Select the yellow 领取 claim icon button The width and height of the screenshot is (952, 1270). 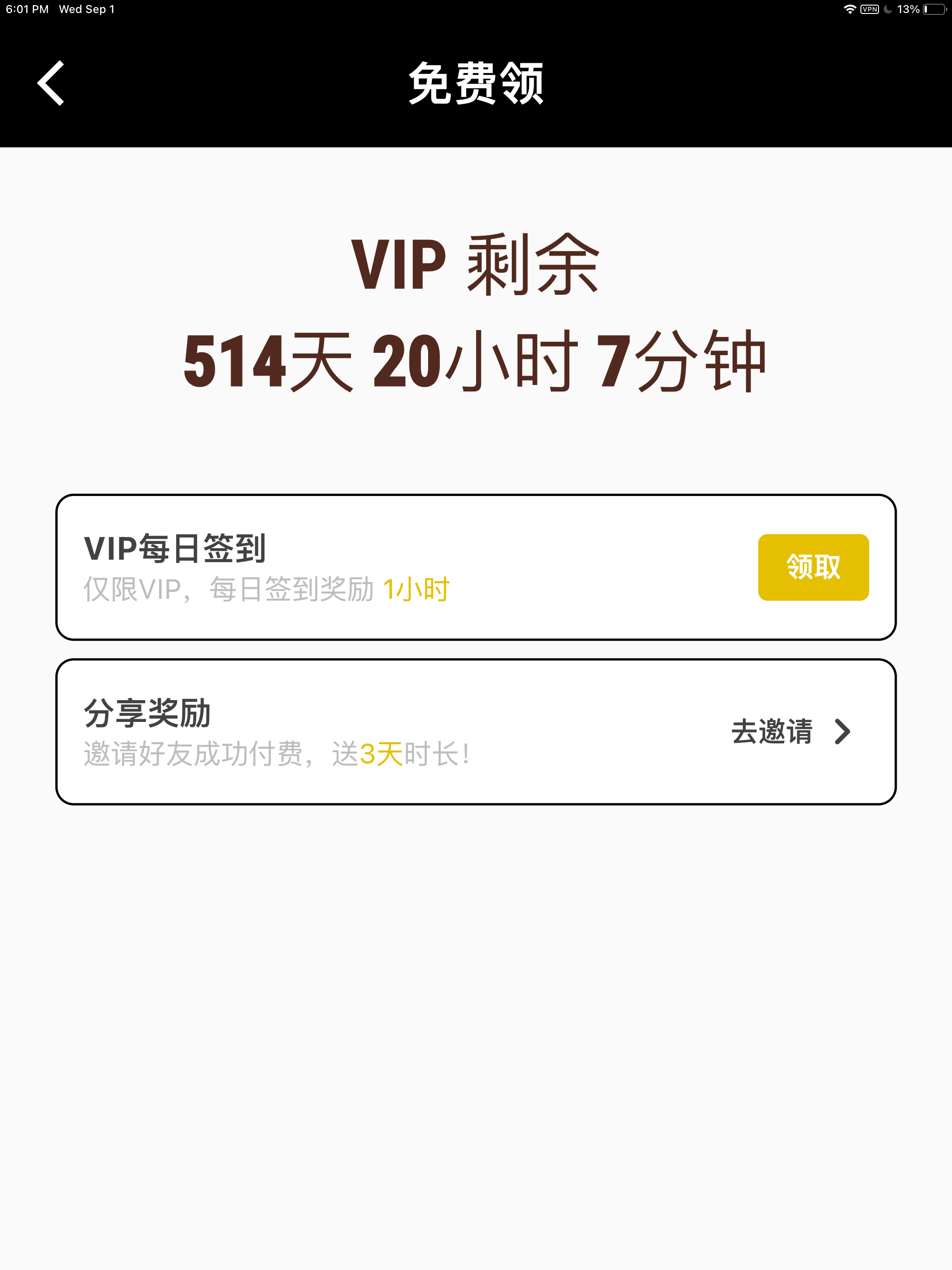(x=813, y=566)
